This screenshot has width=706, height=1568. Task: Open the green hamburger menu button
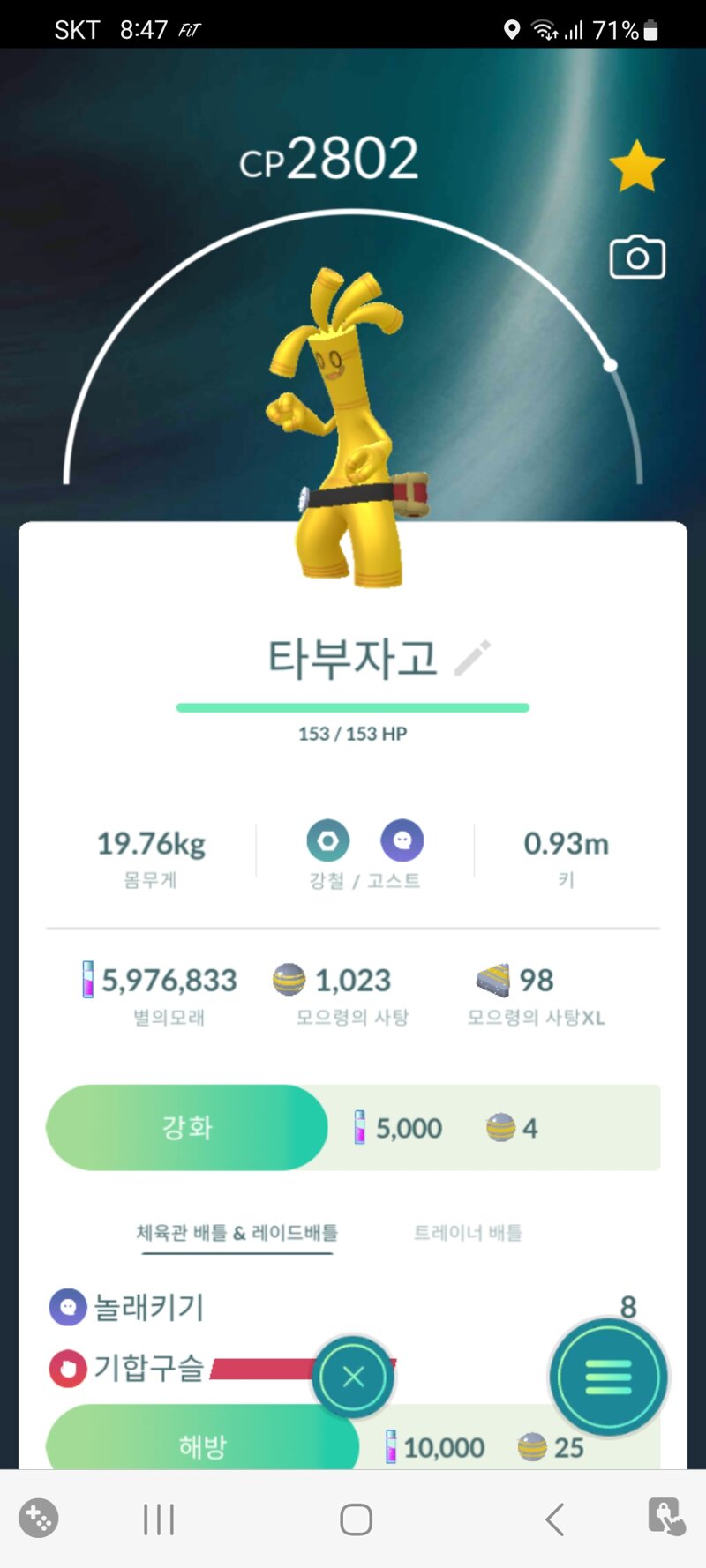pyautogui.click(x=608, y=1377)
